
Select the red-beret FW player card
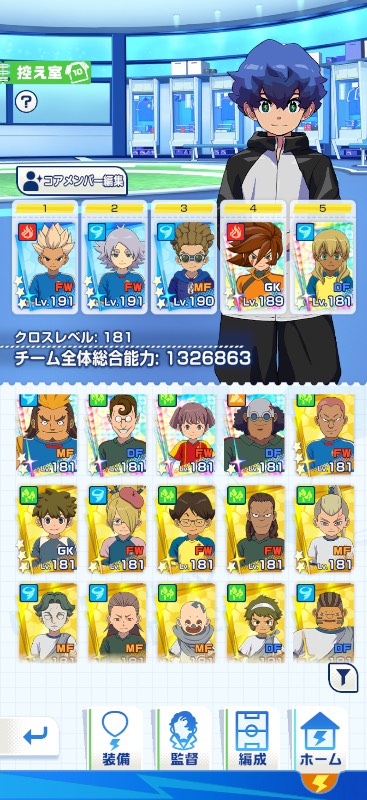point(116,529)
